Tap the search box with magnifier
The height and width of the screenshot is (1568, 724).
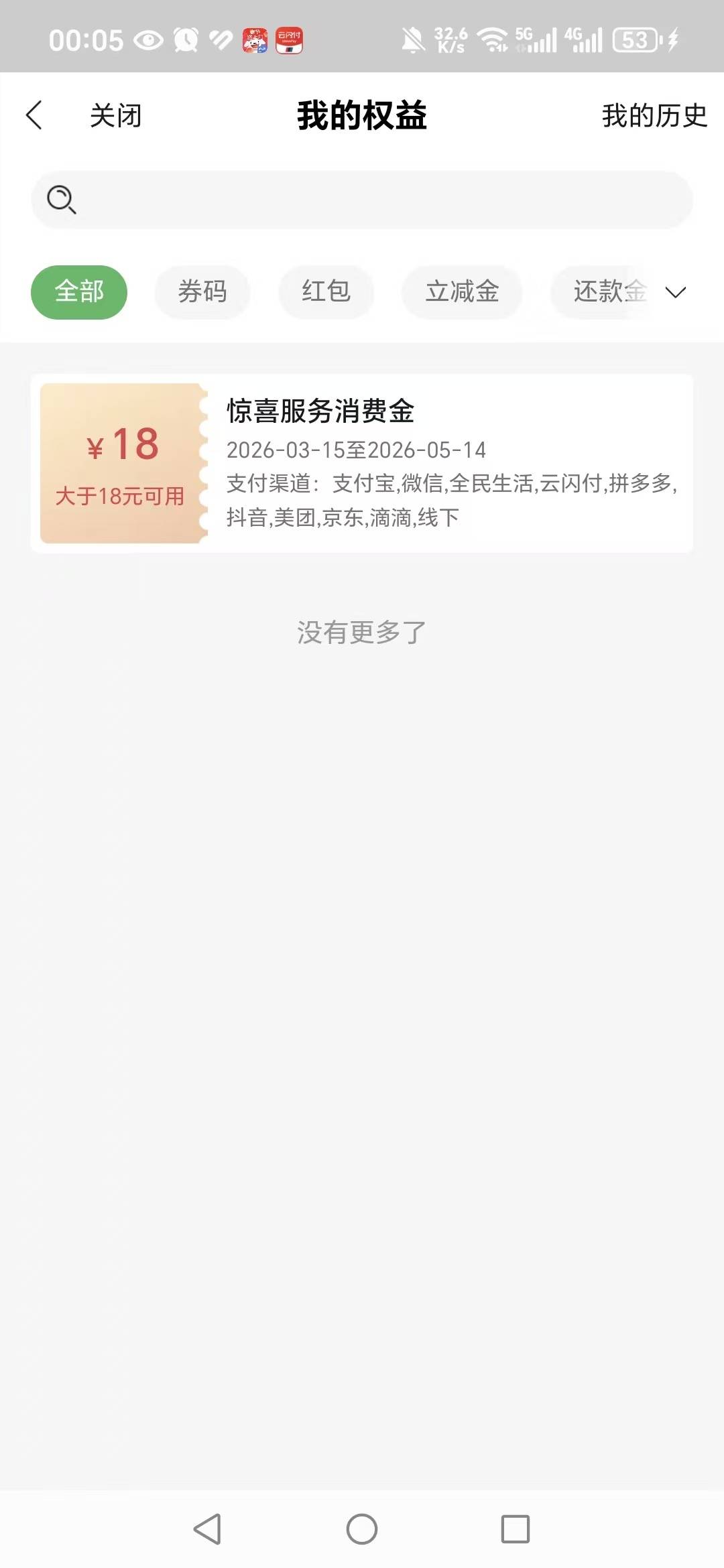tap(362, 200)
